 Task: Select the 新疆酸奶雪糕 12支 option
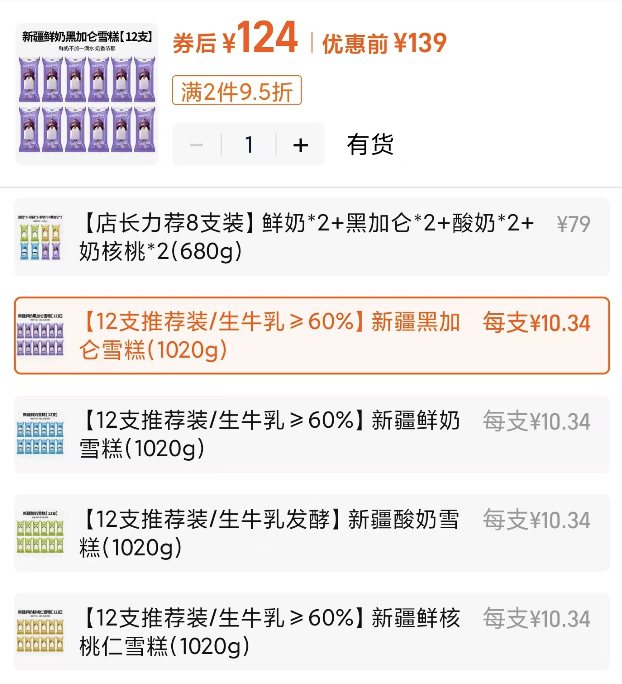[x=311, y=534]
